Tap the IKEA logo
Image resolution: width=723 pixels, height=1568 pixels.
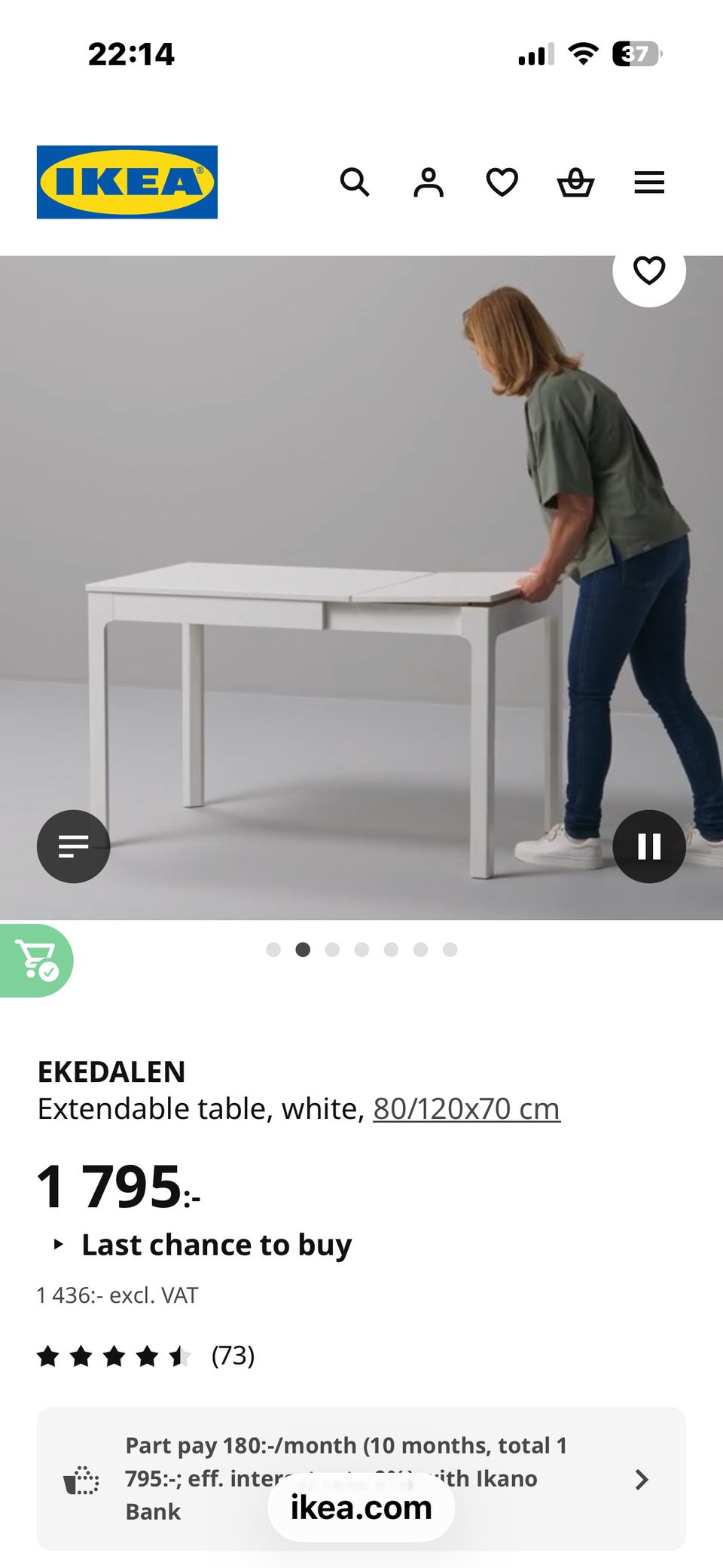(x=125, y=182)
